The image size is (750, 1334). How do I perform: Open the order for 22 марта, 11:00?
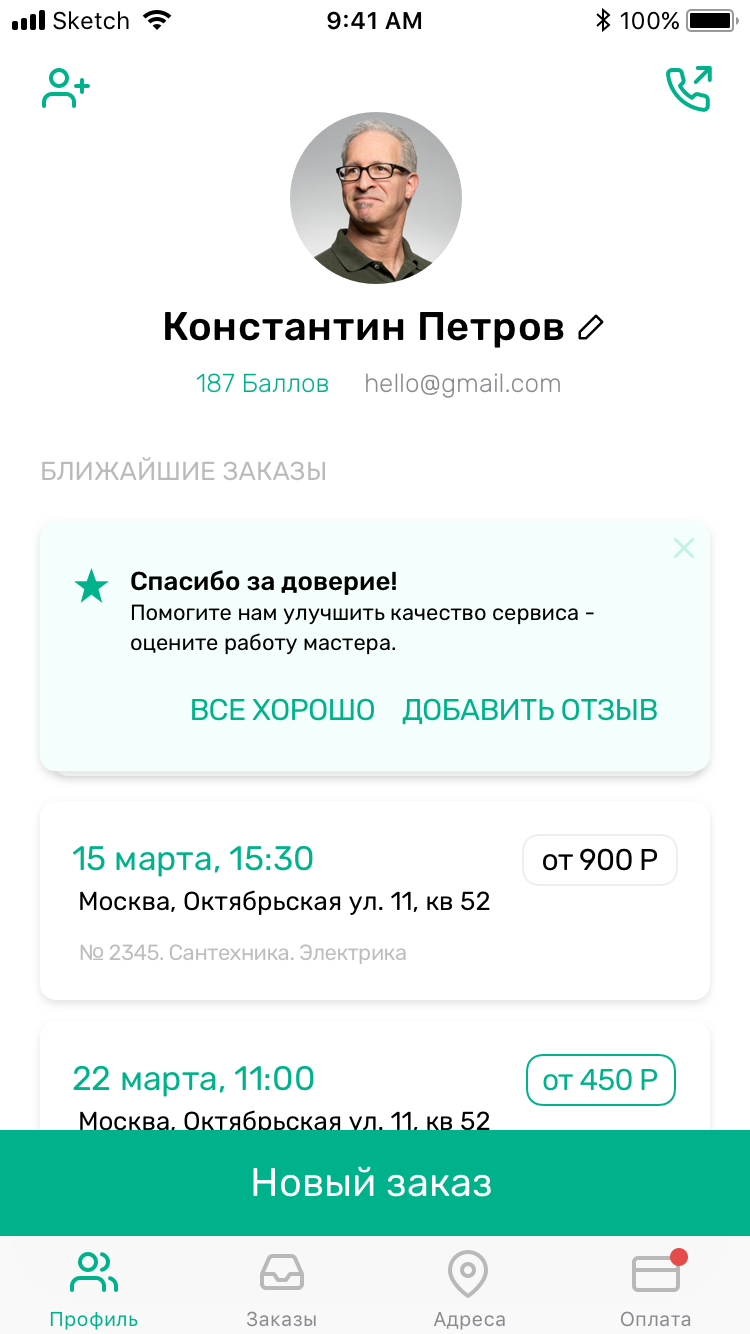(x=300, y=1080)
